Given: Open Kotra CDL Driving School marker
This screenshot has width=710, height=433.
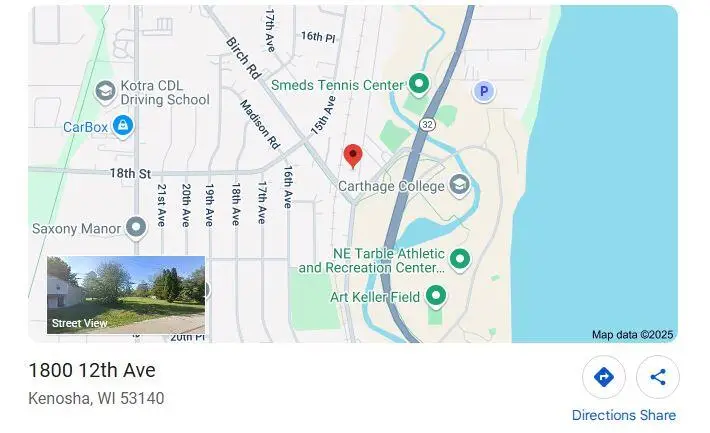Looking at the screenshot, I should click(105, 92).
